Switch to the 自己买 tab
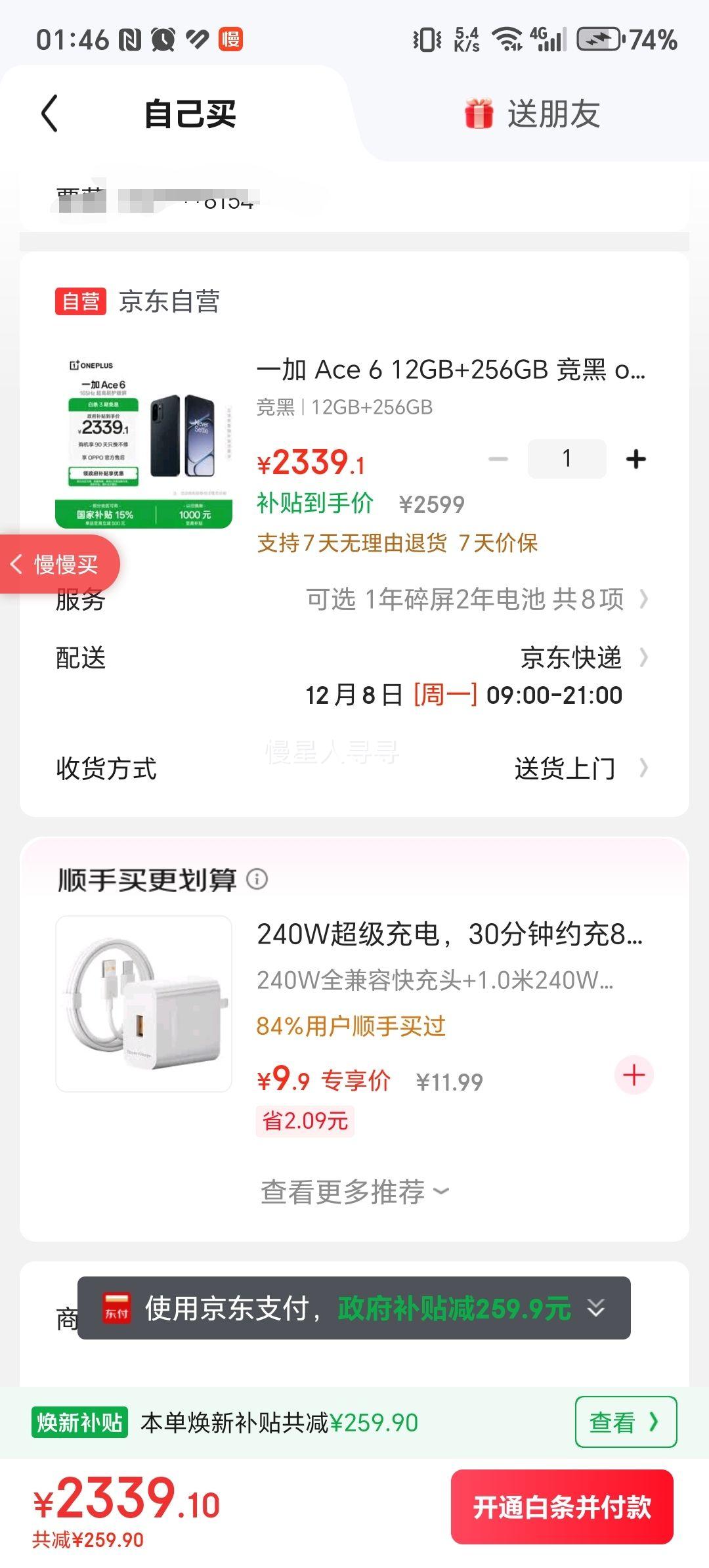 [x=190, y=113]
